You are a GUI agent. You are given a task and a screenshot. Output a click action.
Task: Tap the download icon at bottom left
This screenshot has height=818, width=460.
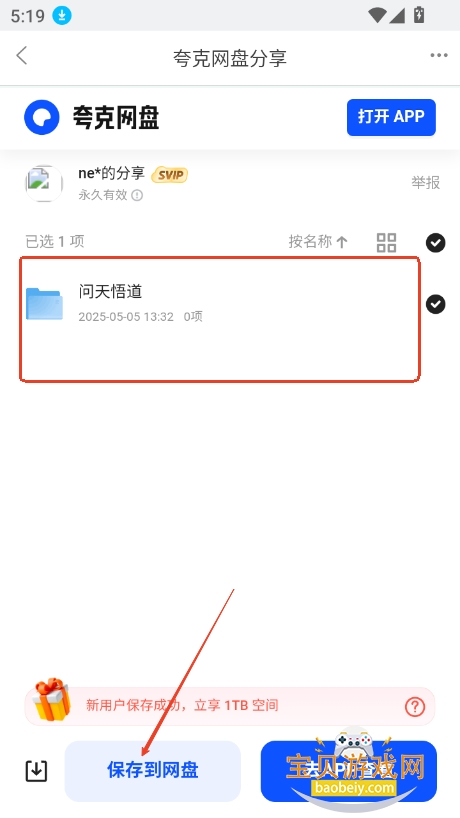tap(37, 771)
